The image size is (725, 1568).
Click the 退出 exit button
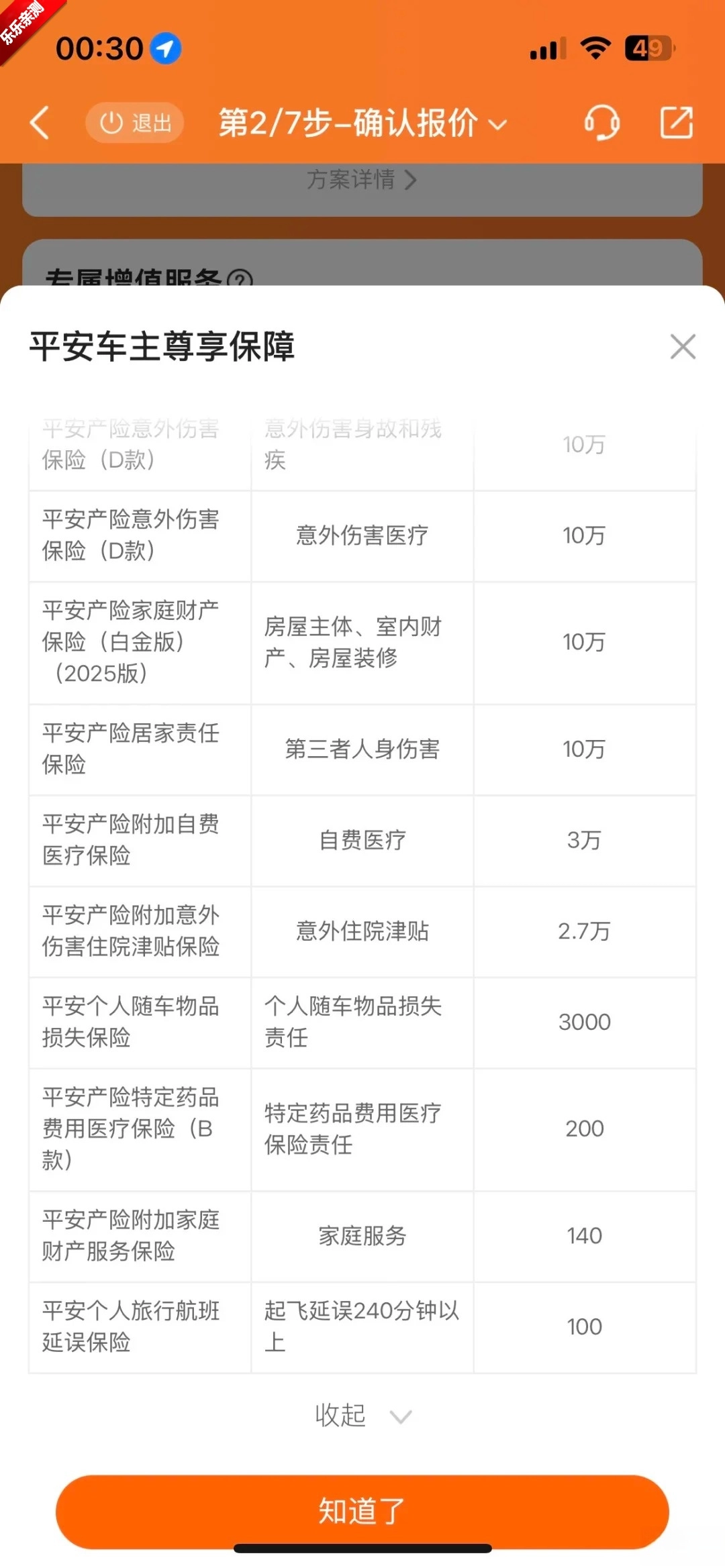134,123
